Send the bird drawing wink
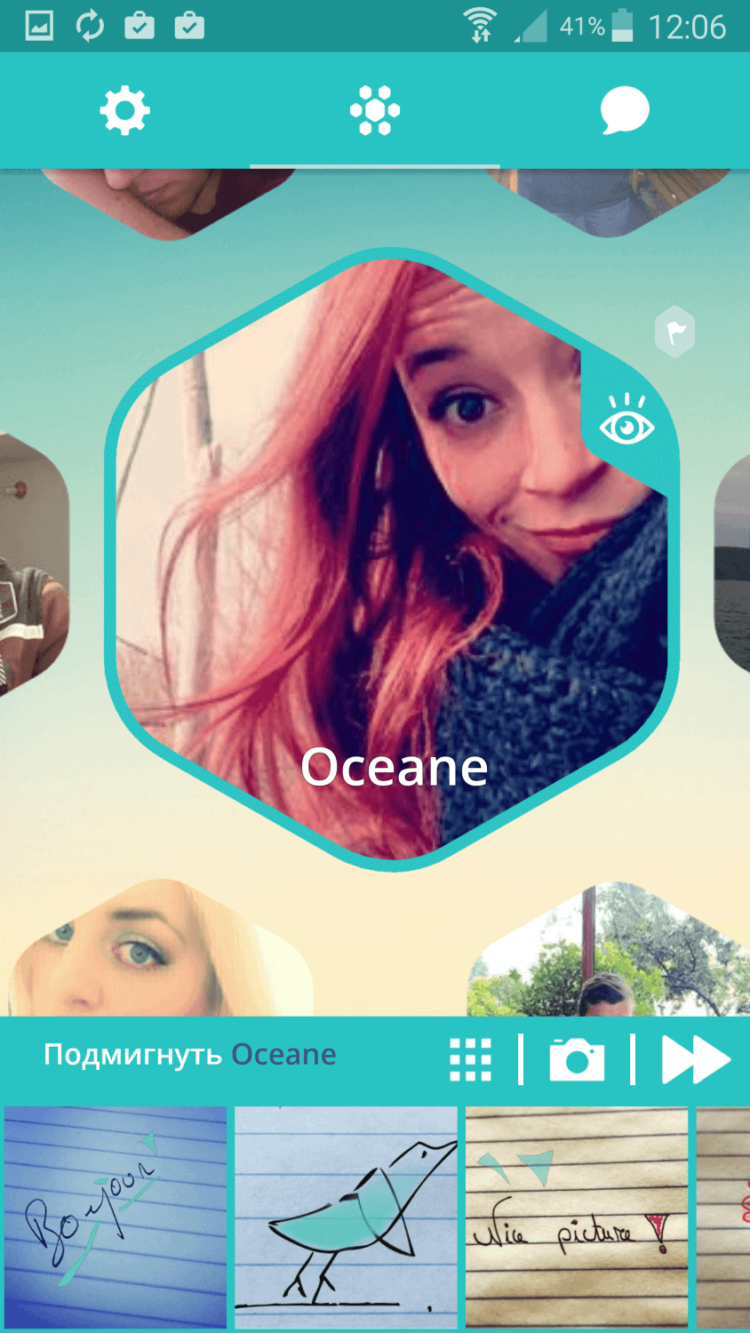 (x=346, y=1216)
